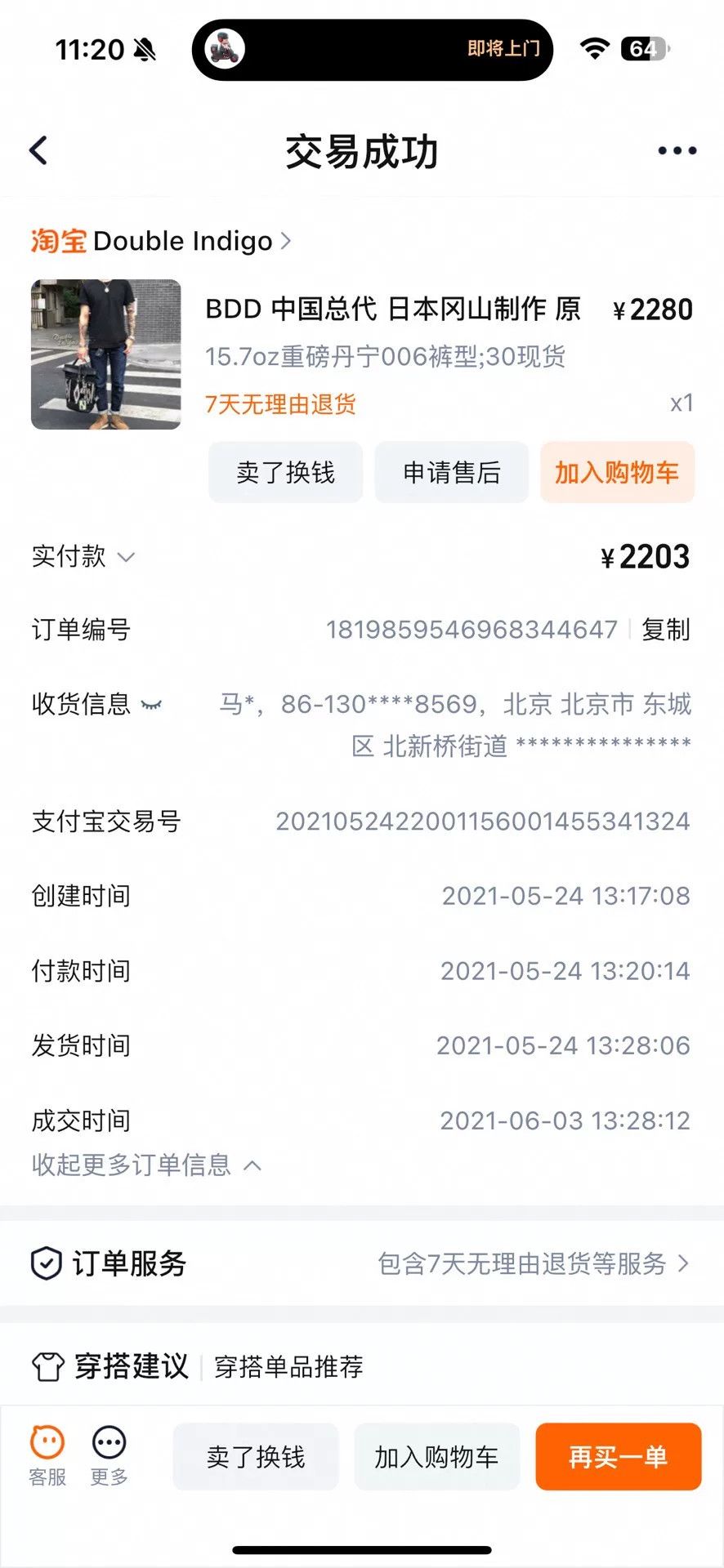Open the jeans product thumbnail
The height and width of the screenshot is (1568, 724).
click(x=106, y=354)
